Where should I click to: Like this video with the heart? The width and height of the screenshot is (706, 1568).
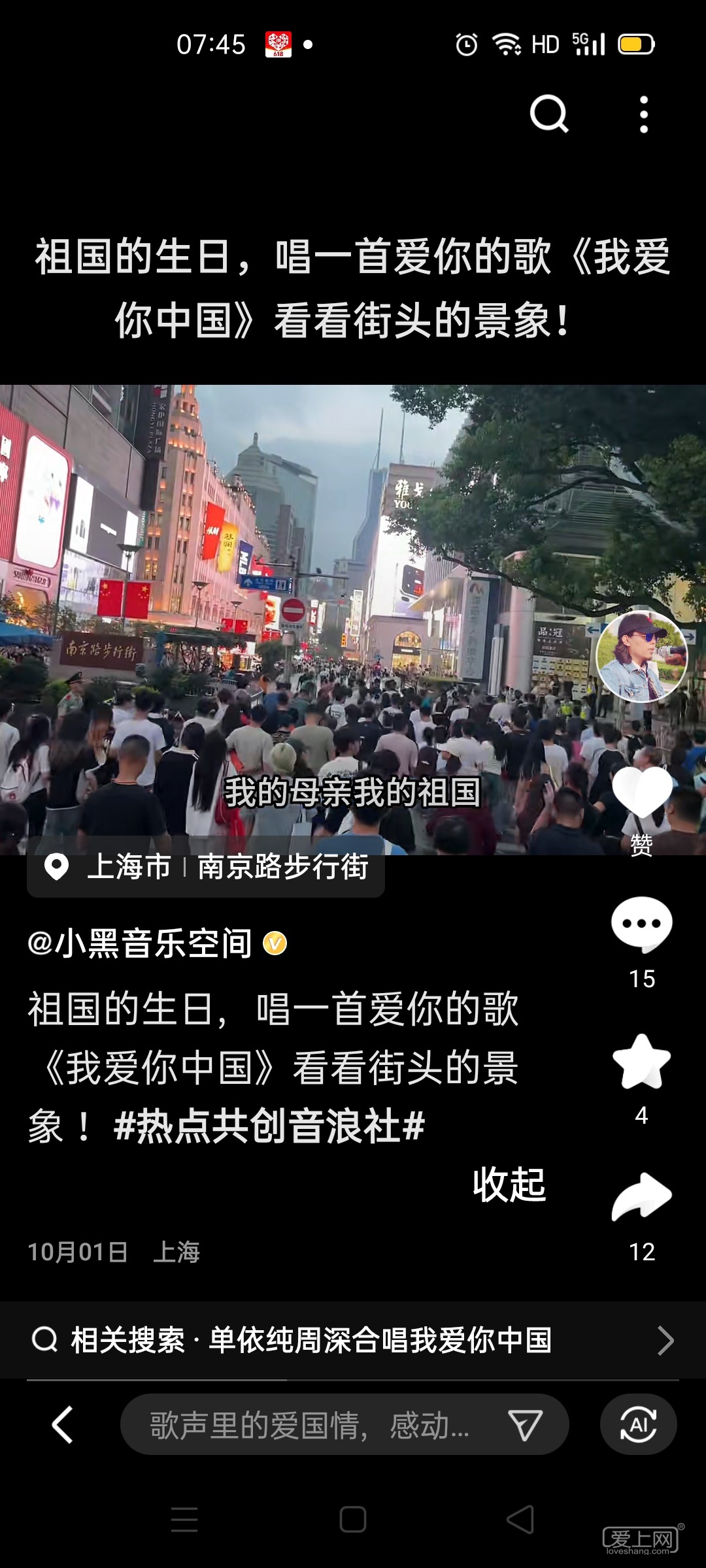pyautogui.click(x=641, y=794)
